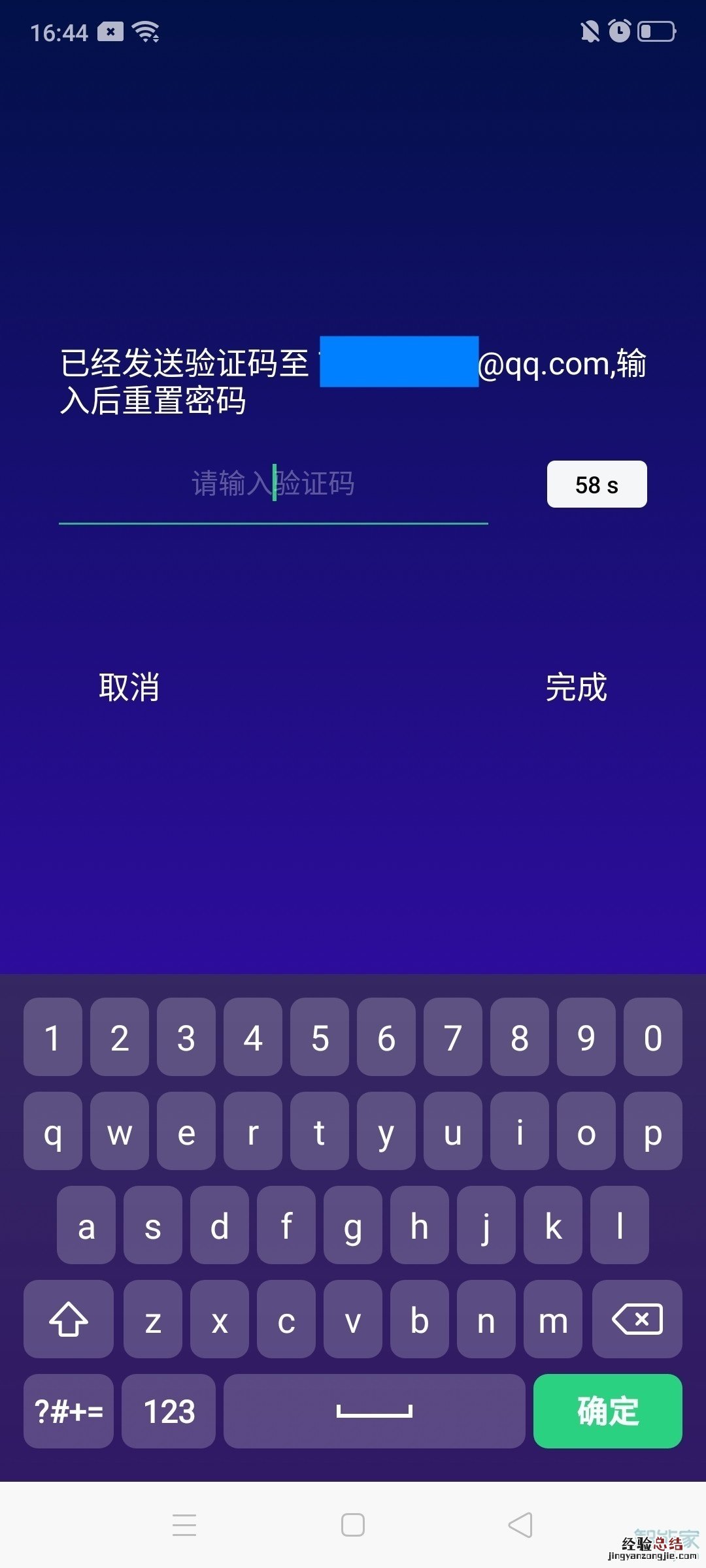The image size is (706, 1568).
Task: Focus the 请输入验证码 verification code field
Action: 273,485
